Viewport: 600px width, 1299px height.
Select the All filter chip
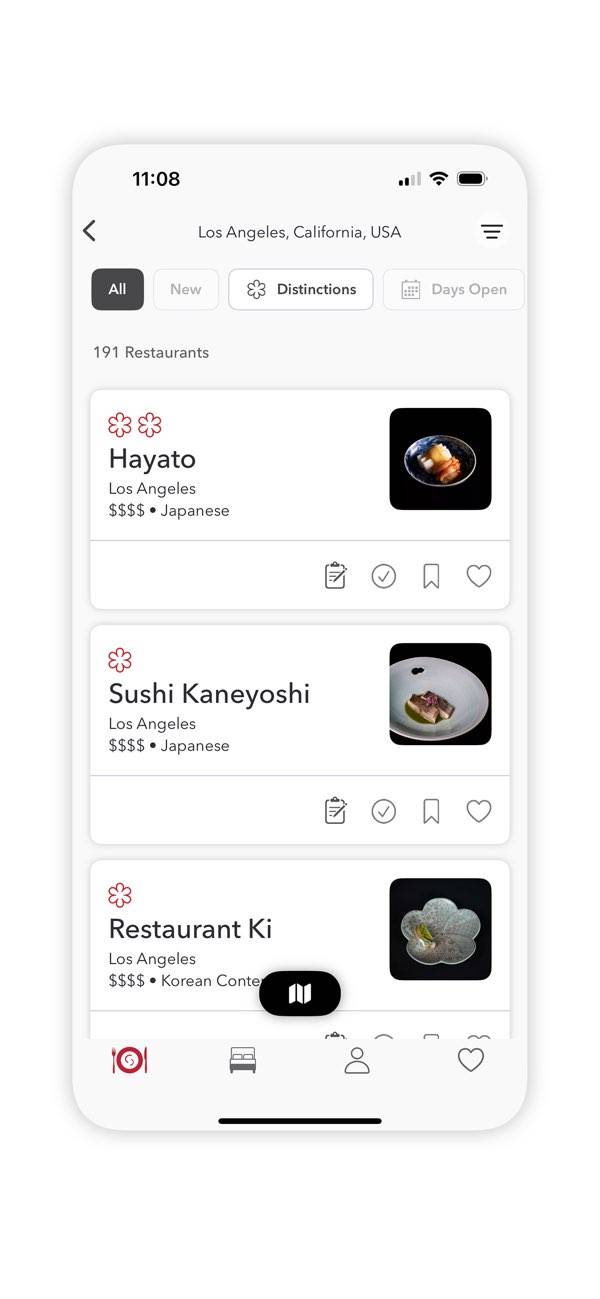click(117, 289)
